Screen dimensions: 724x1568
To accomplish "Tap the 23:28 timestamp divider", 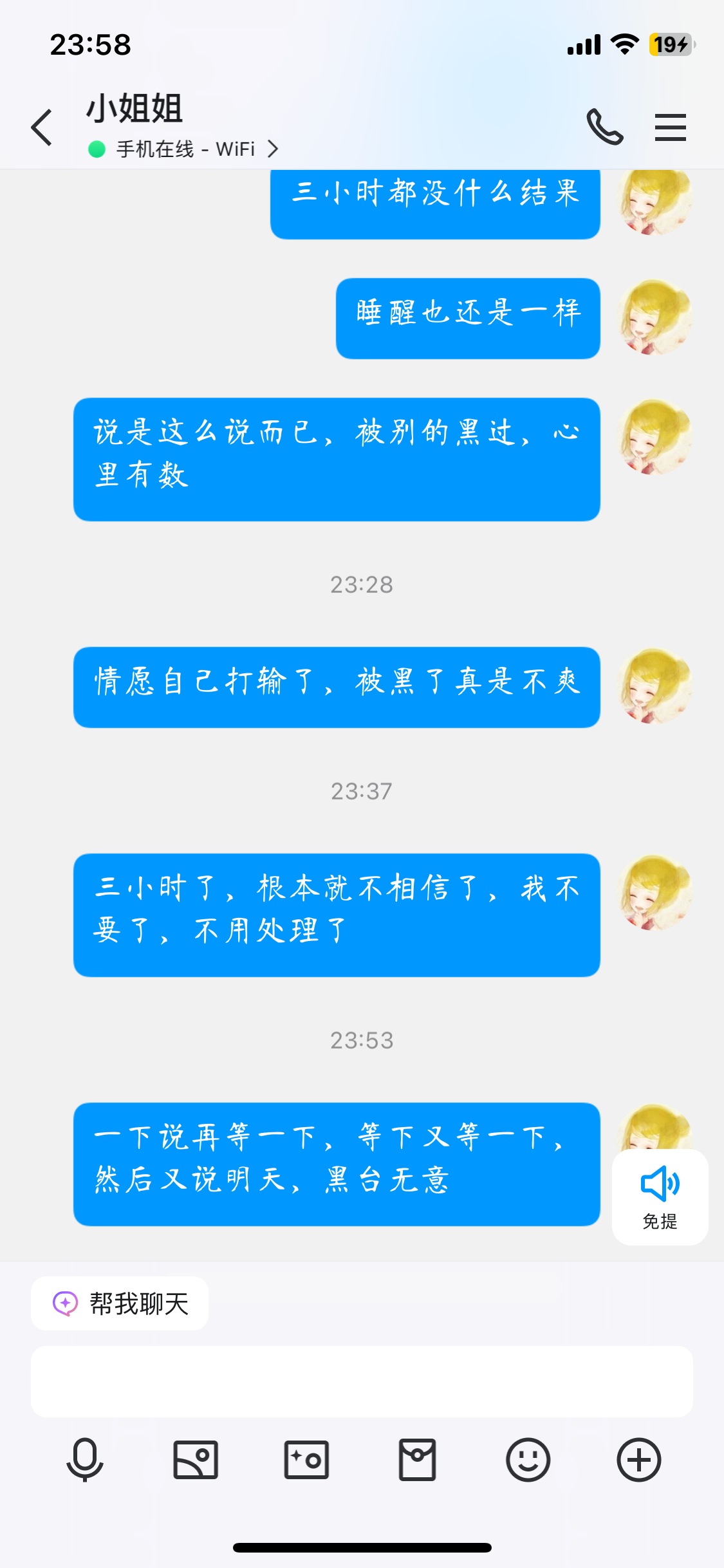I will [362, 584].
